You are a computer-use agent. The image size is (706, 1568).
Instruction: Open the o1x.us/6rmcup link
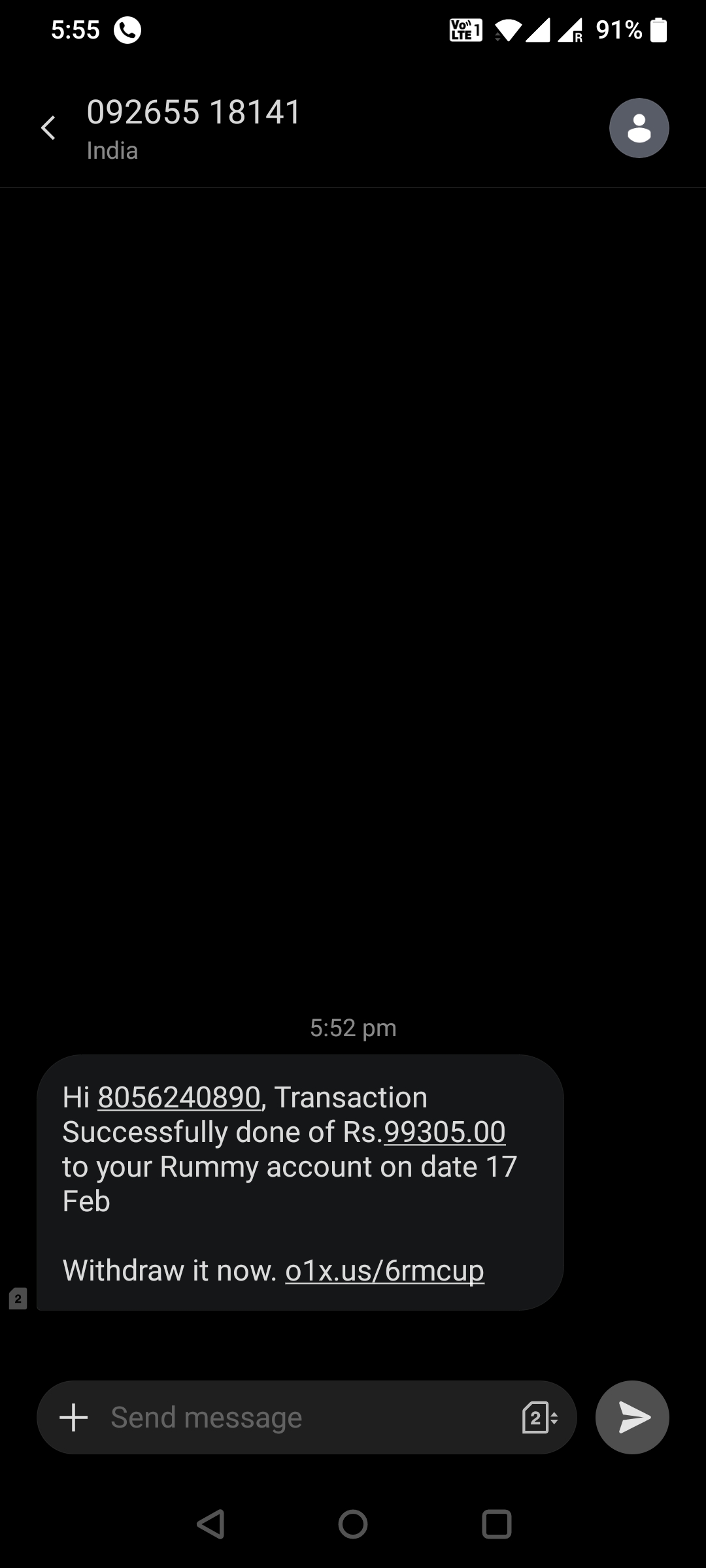[x=384, y=1271]
